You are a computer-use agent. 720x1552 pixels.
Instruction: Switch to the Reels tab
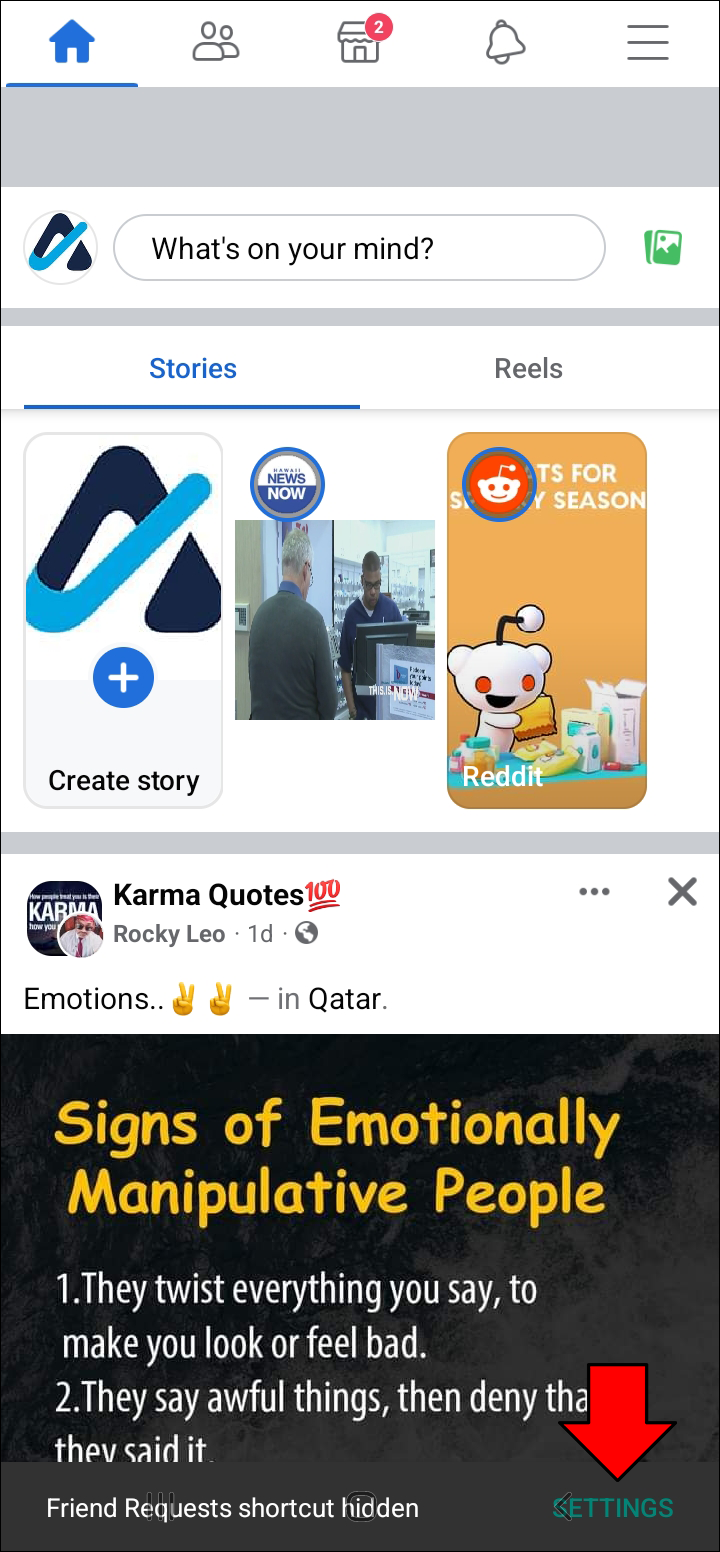tap(528, 369)
